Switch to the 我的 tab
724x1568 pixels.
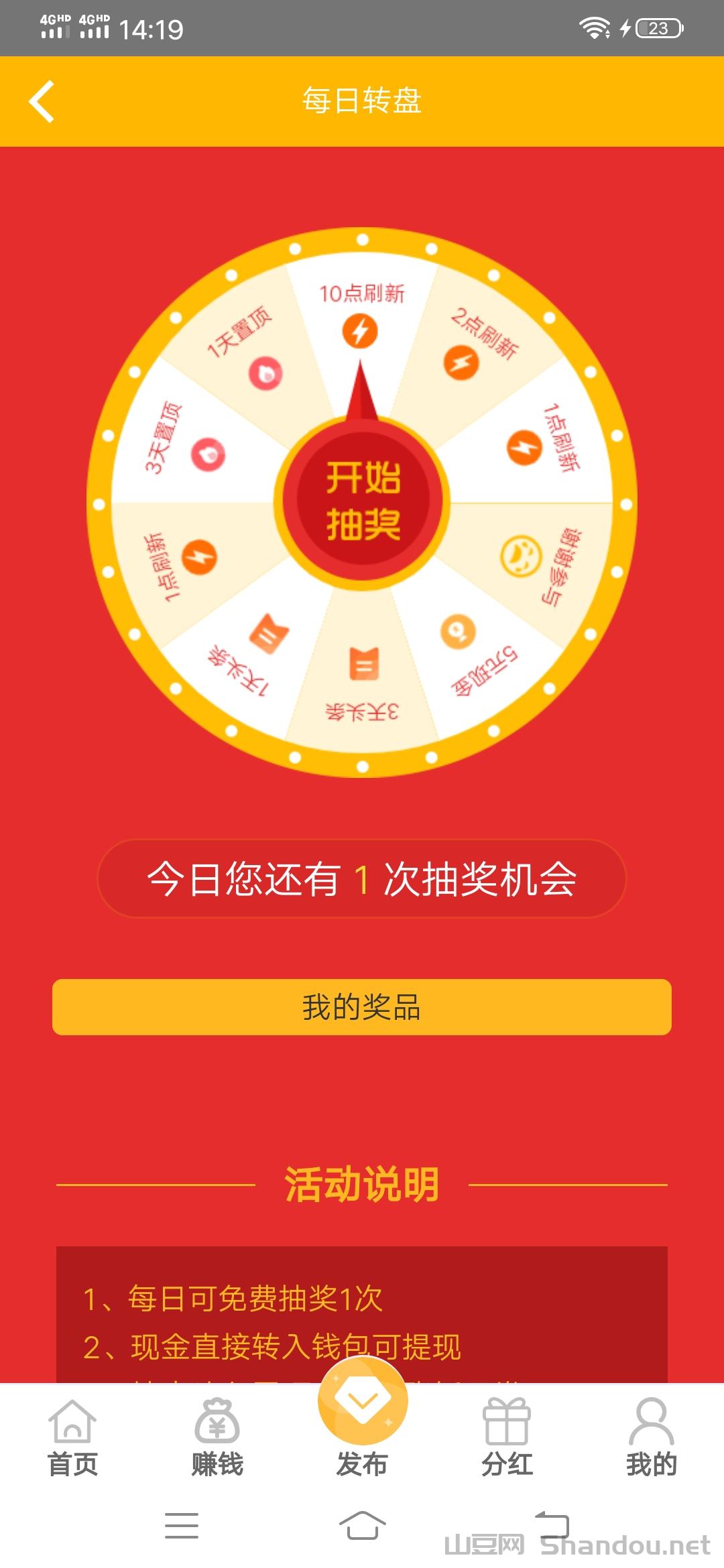coord(651,1438)
